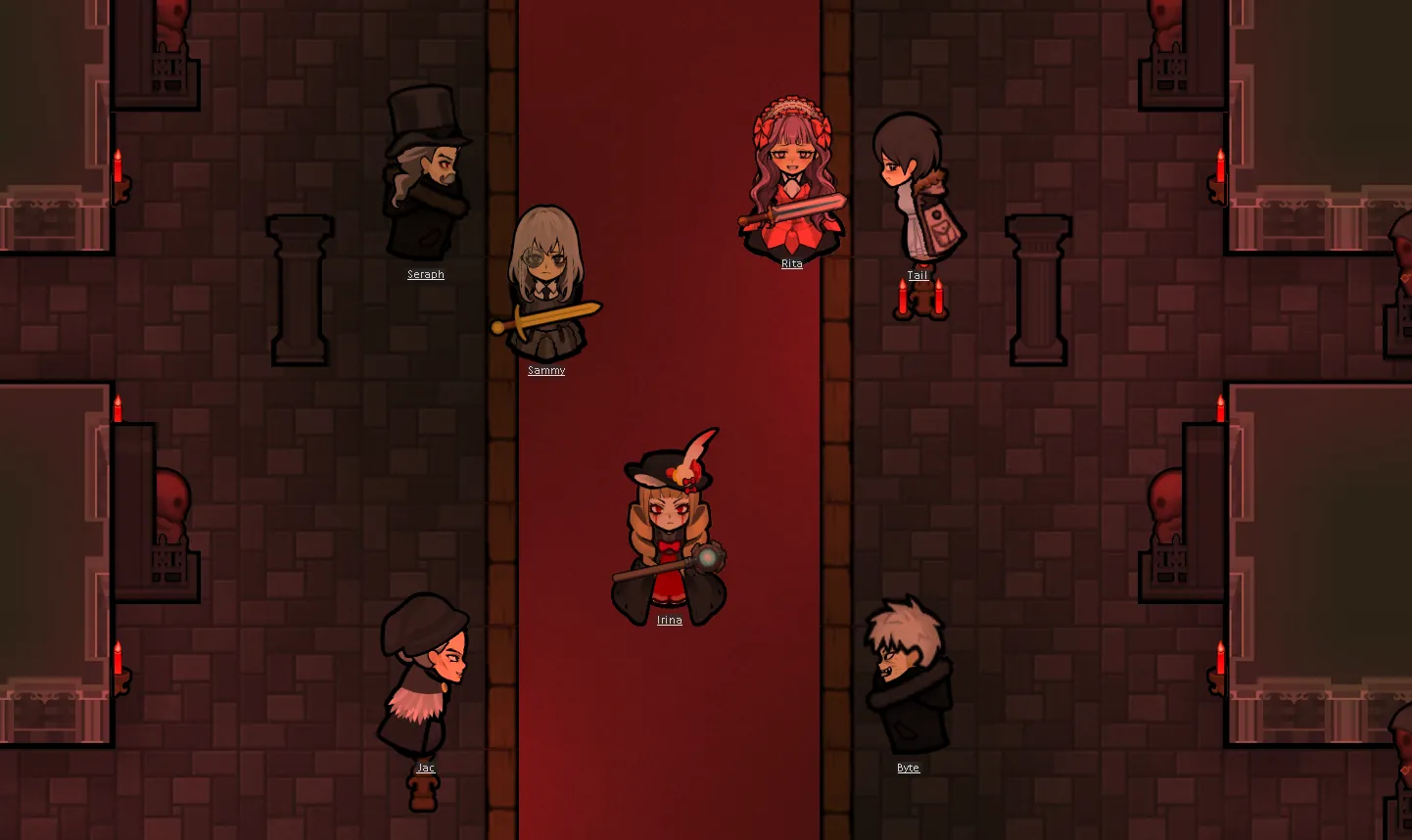
Task: Choose the character named Rita
Action: pos(791,183)
